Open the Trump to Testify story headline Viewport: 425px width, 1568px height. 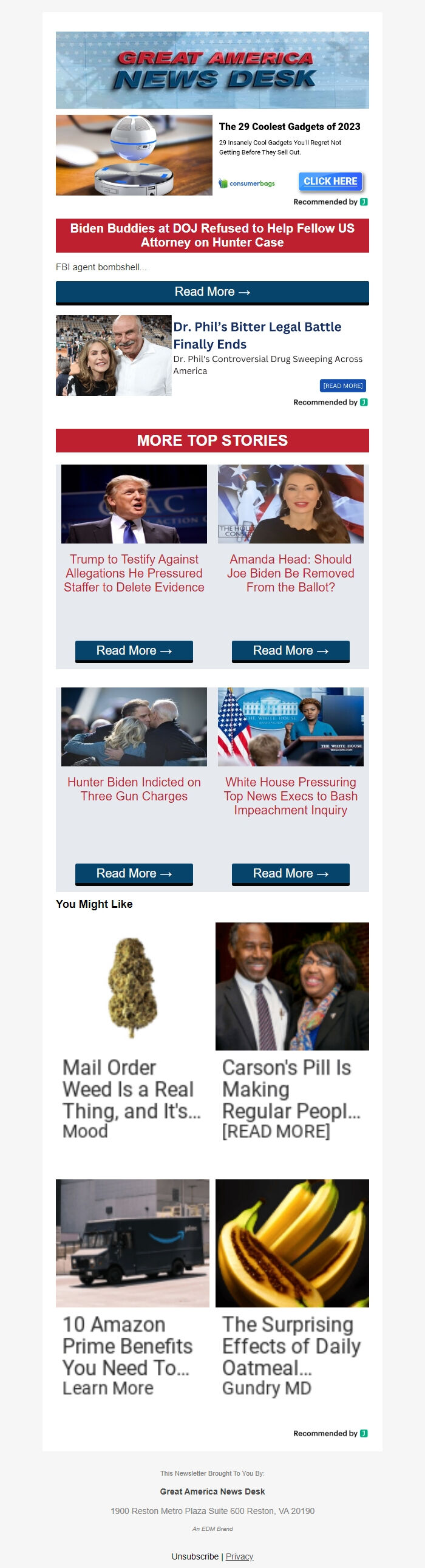tap(134, 573)
